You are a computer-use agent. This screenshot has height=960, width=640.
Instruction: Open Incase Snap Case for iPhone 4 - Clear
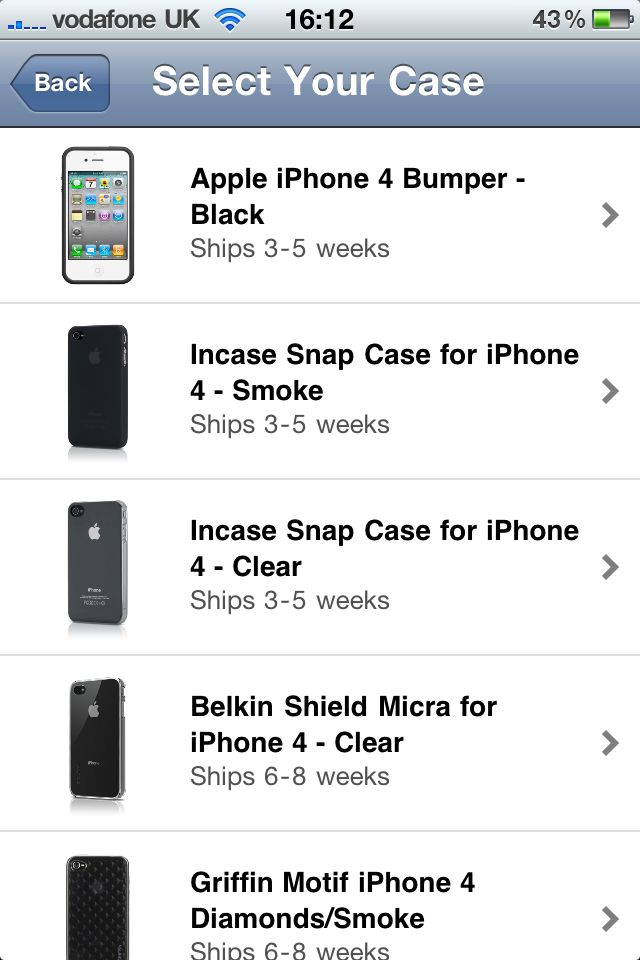(384, 566)
